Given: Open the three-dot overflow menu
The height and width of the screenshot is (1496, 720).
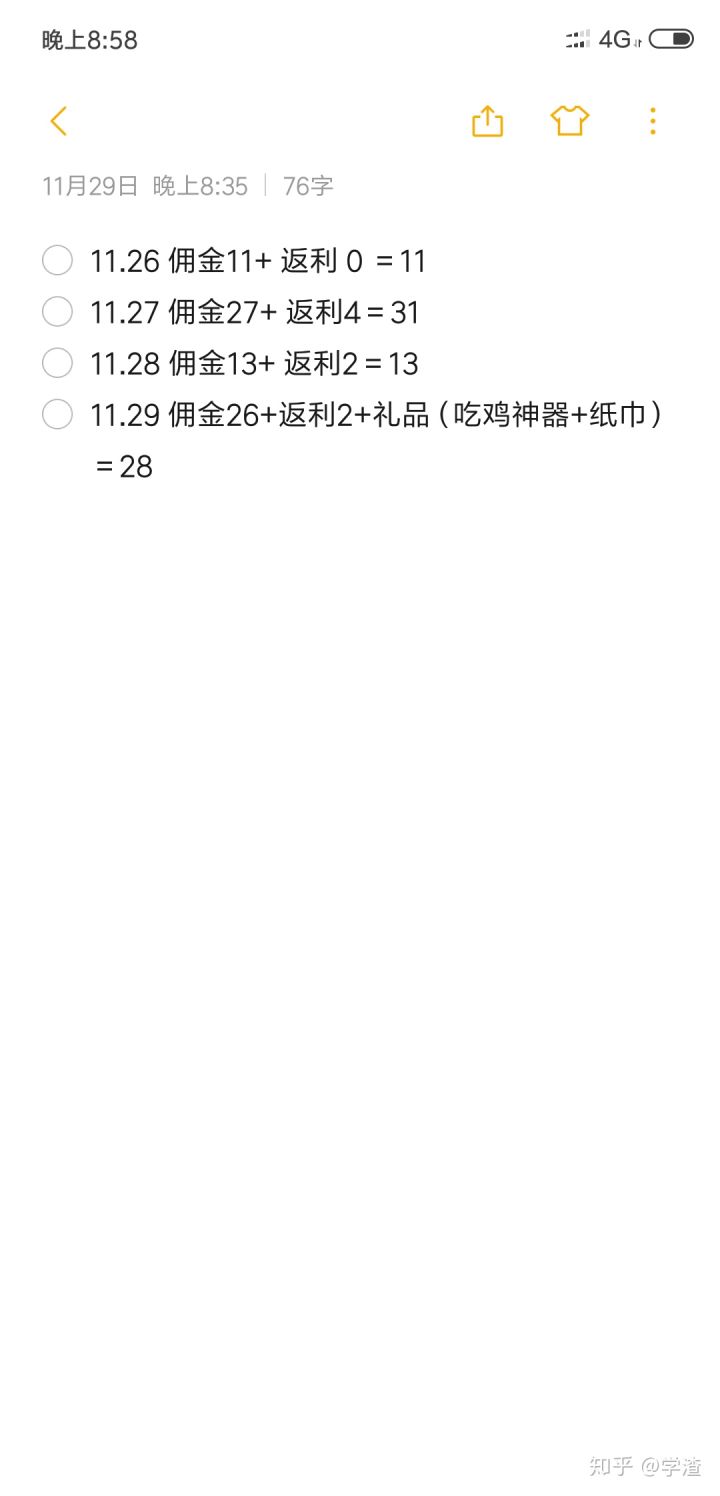Looking at the screenshot, I should tap(652, 121).
